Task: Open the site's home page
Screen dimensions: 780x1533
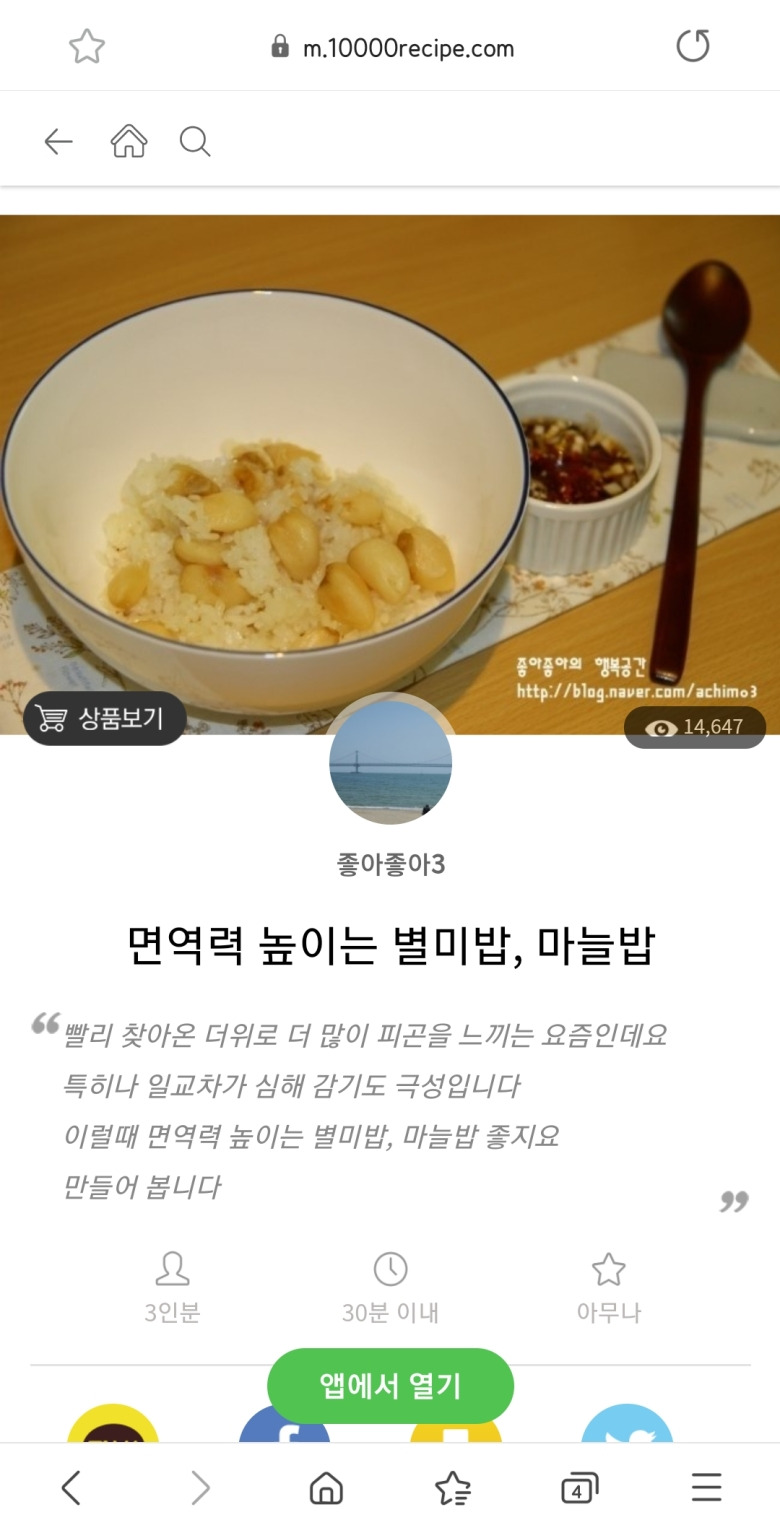Action: pos(129,142)
